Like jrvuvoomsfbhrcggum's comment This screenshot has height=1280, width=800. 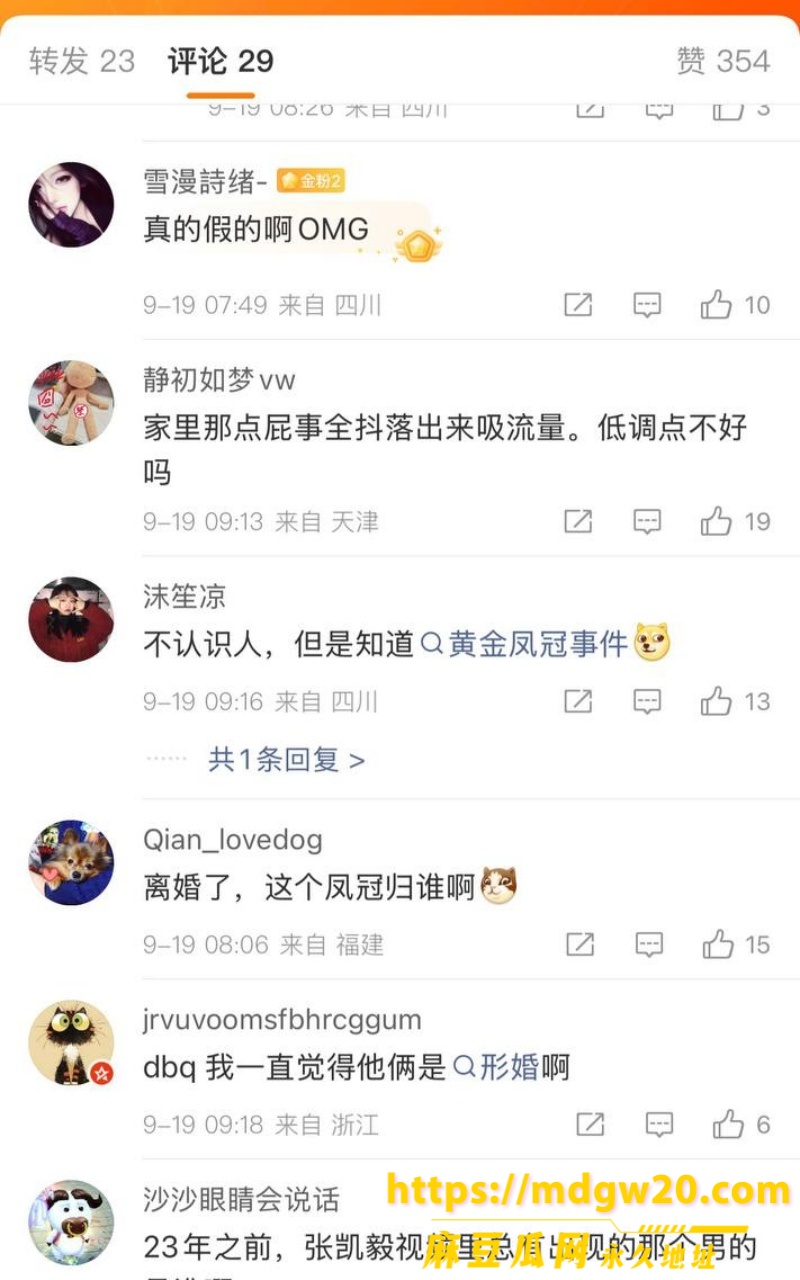[x=741, y=1124]
